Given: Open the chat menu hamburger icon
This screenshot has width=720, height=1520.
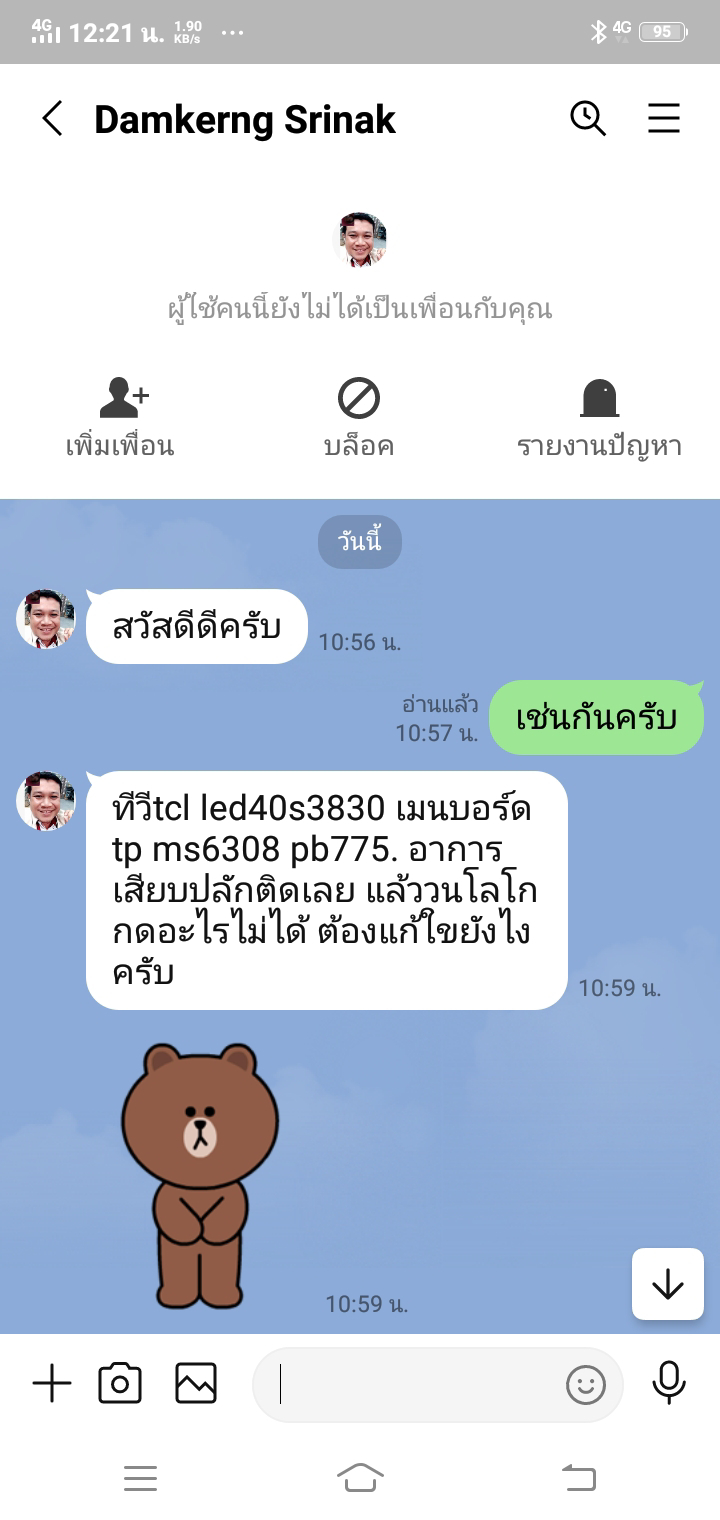Looking at the screenshot, I should coord(664,119).
